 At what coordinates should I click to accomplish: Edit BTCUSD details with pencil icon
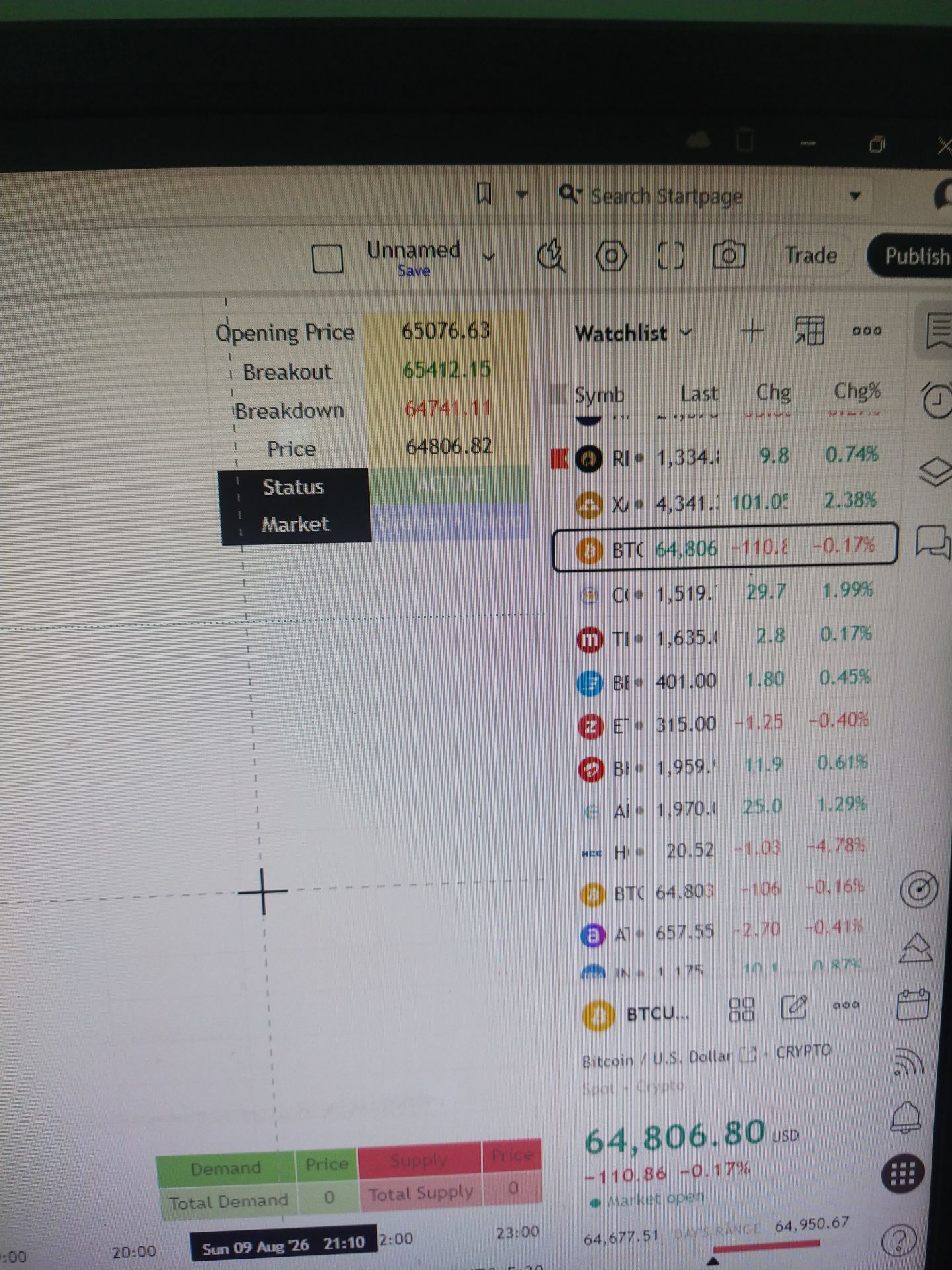[x=793, y=1007]
